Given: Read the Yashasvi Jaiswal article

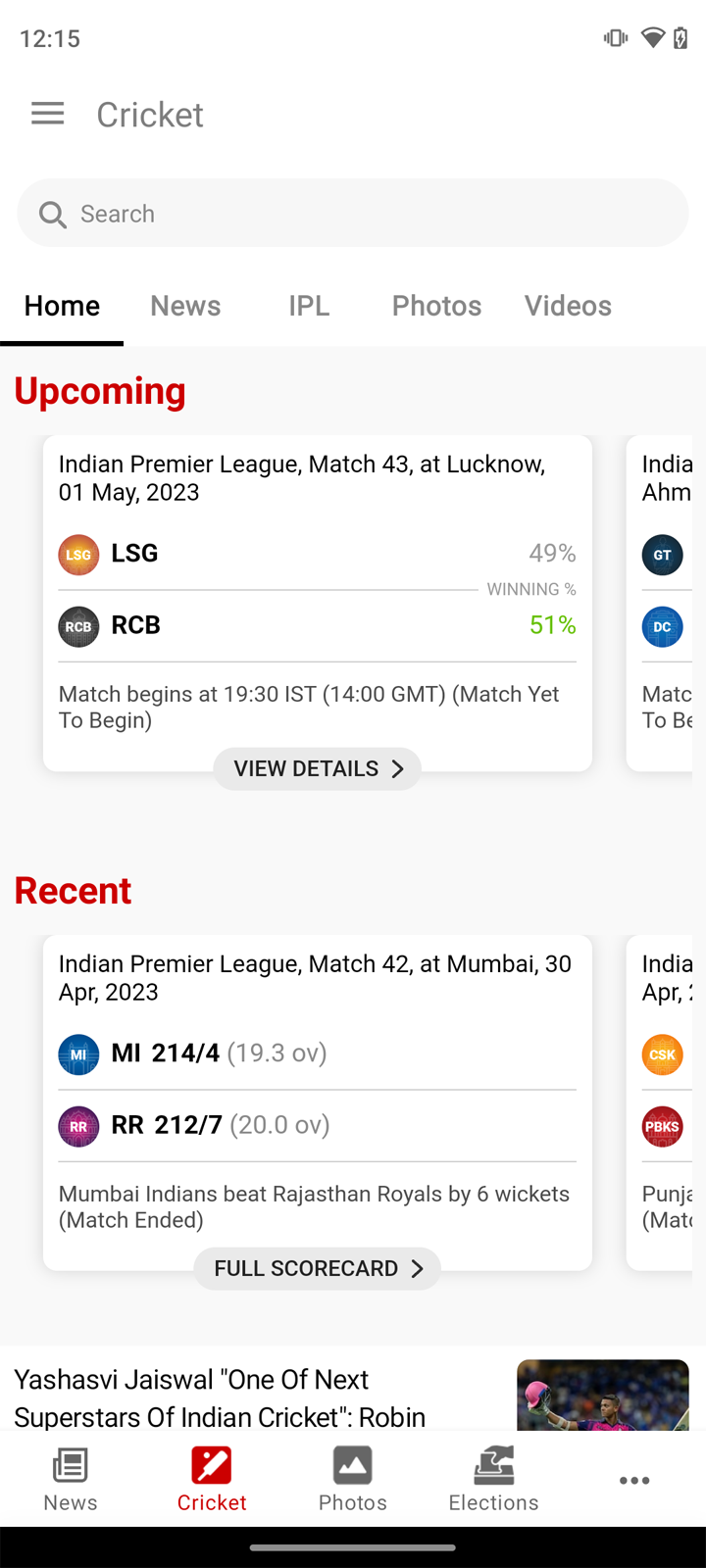Looking at the screenshot, I should tap(220, 1397).
